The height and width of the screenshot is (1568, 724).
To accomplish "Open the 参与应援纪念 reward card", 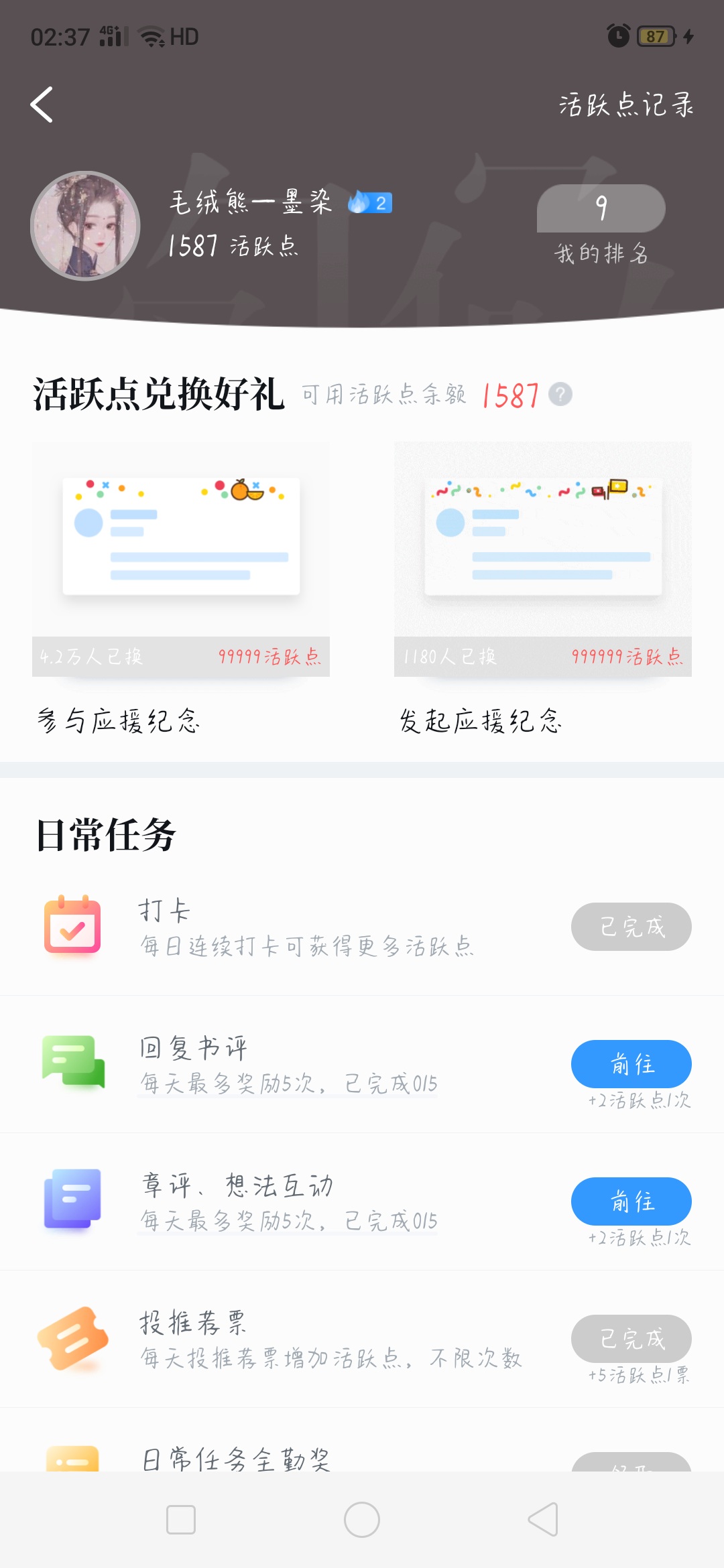I will click(181, 589).
